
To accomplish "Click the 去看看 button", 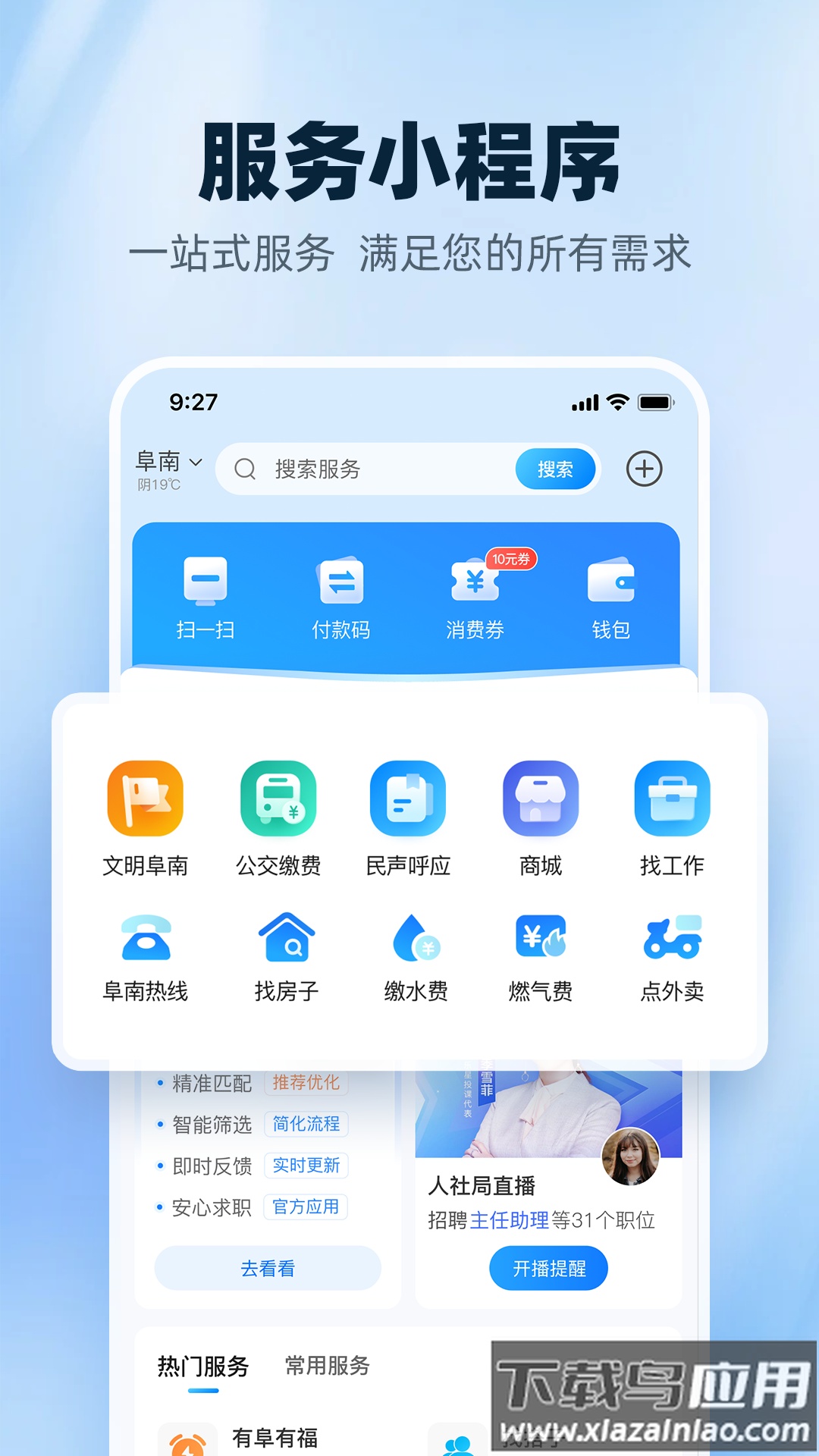I will click(x=269, y=1266).
